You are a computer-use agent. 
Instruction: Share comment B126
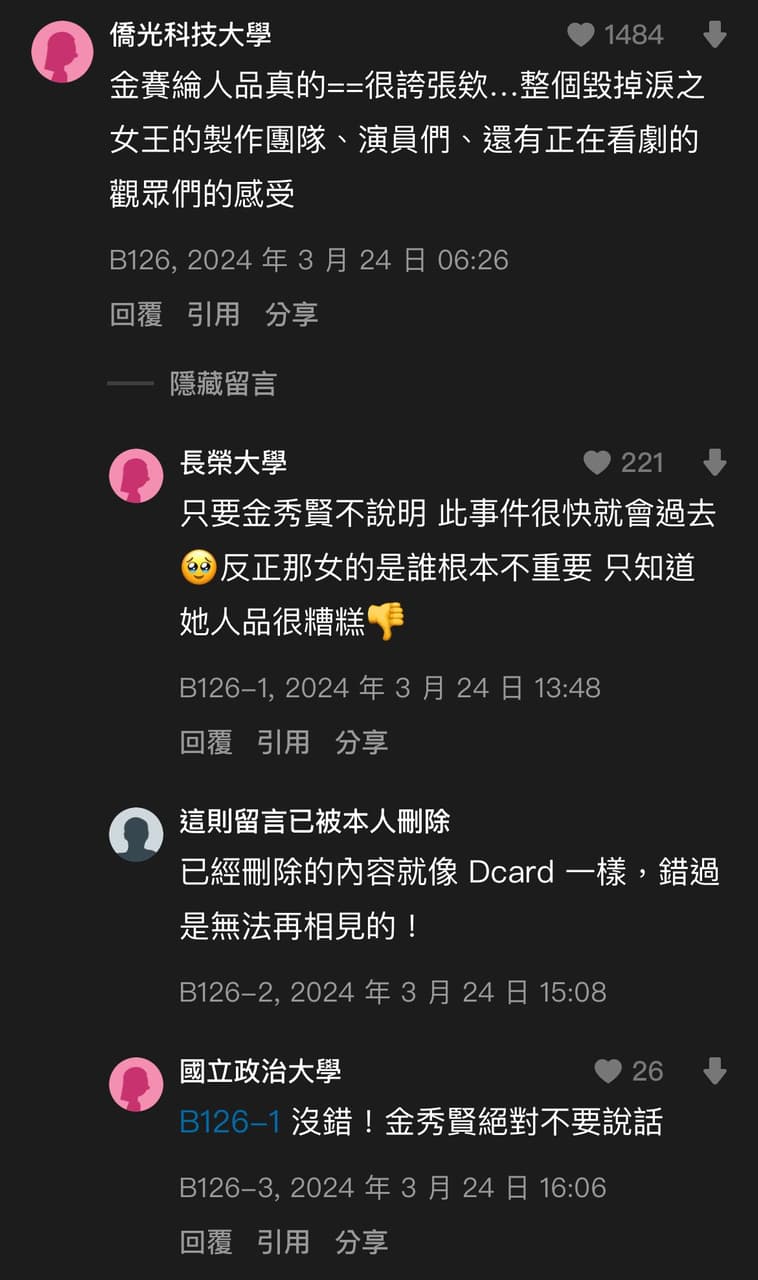tap(292, 314)
